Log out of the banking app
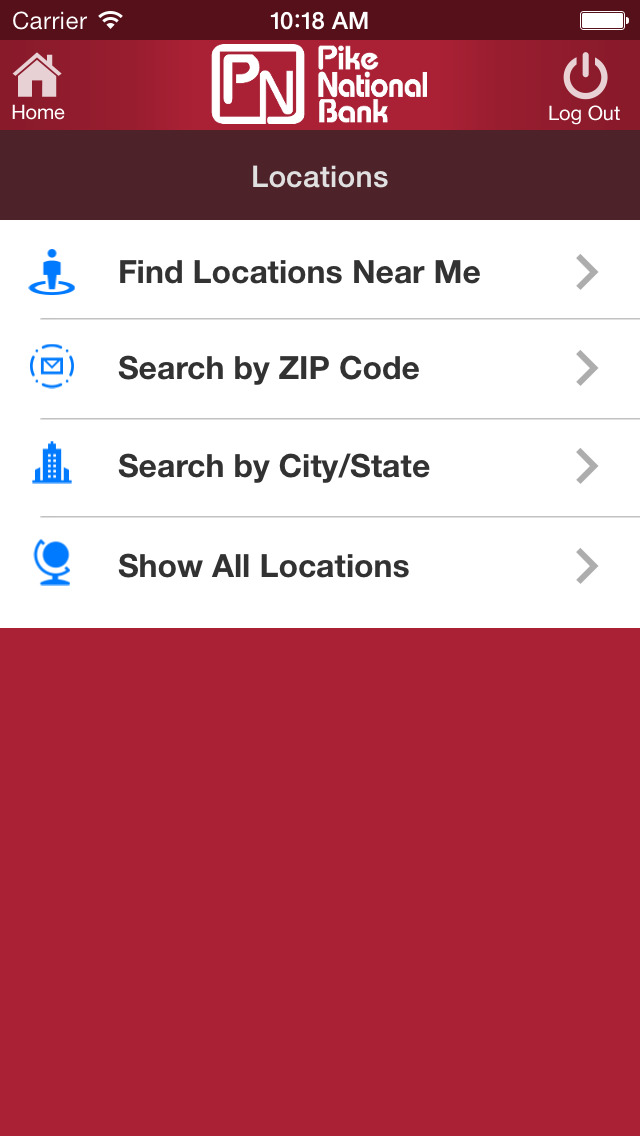The width and height of the screenshot is (640, 1136). click(x=584, y=88)
